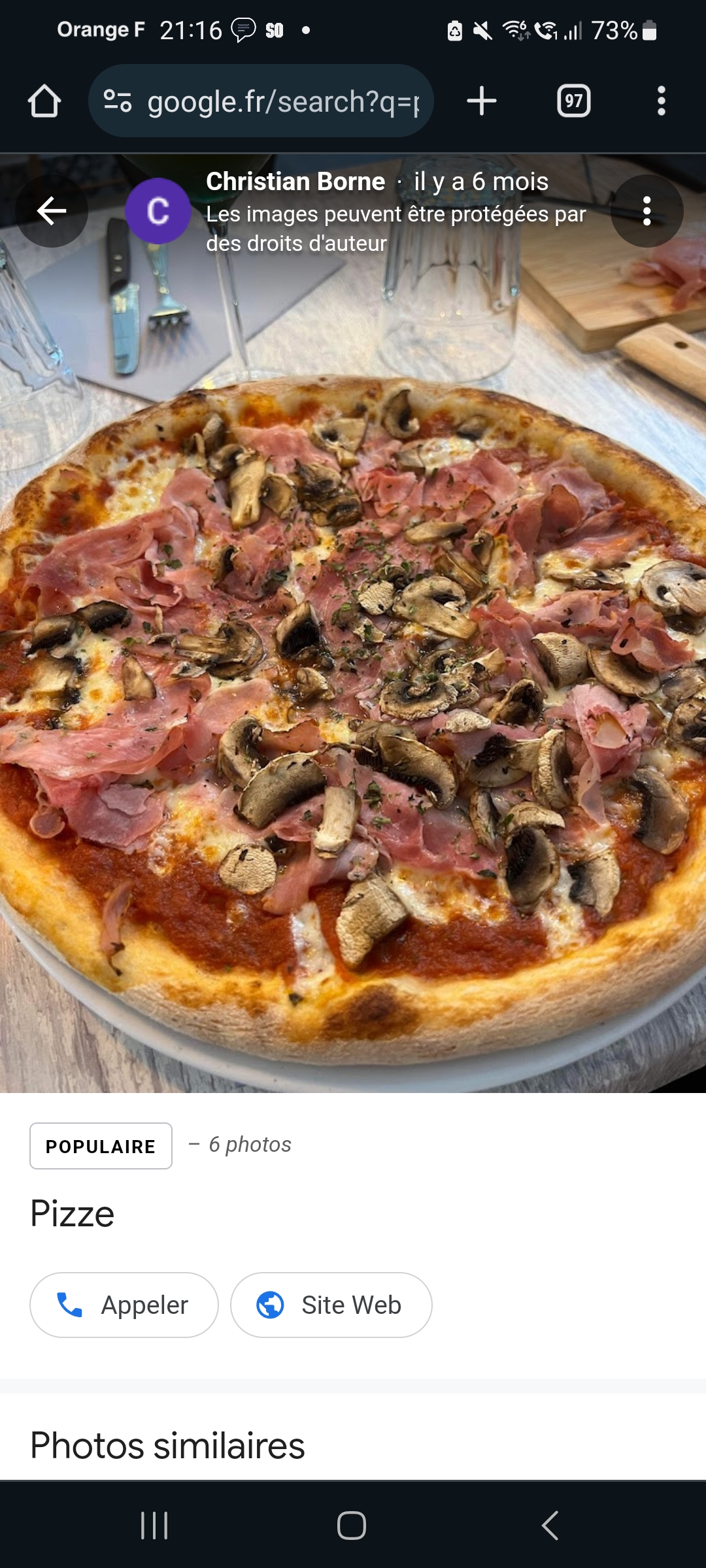Viewport: 706px width, 1568px height.
Task: Tap the system back button
Action: (550, 1526)
